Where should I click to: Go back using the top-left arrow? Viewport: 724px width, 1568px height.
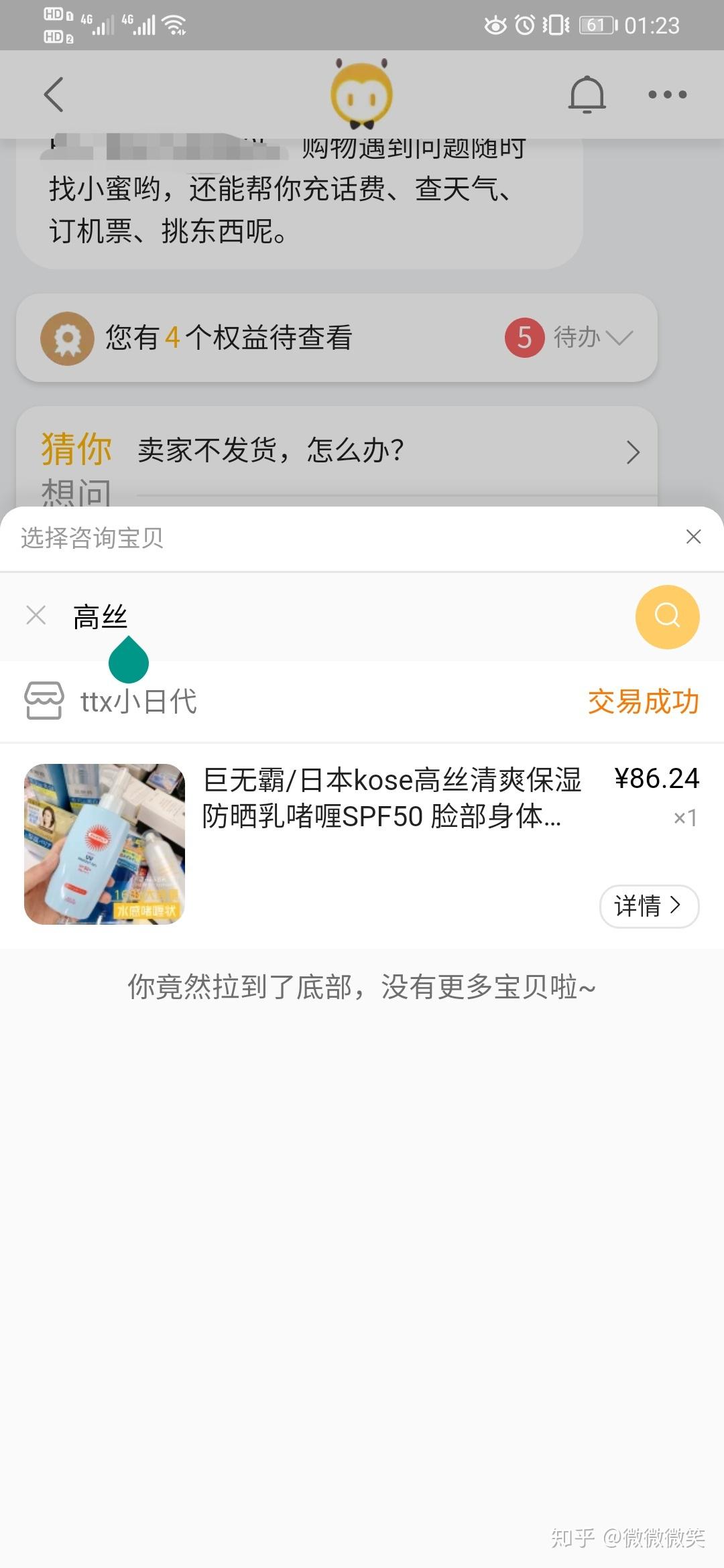coord(54,94)
